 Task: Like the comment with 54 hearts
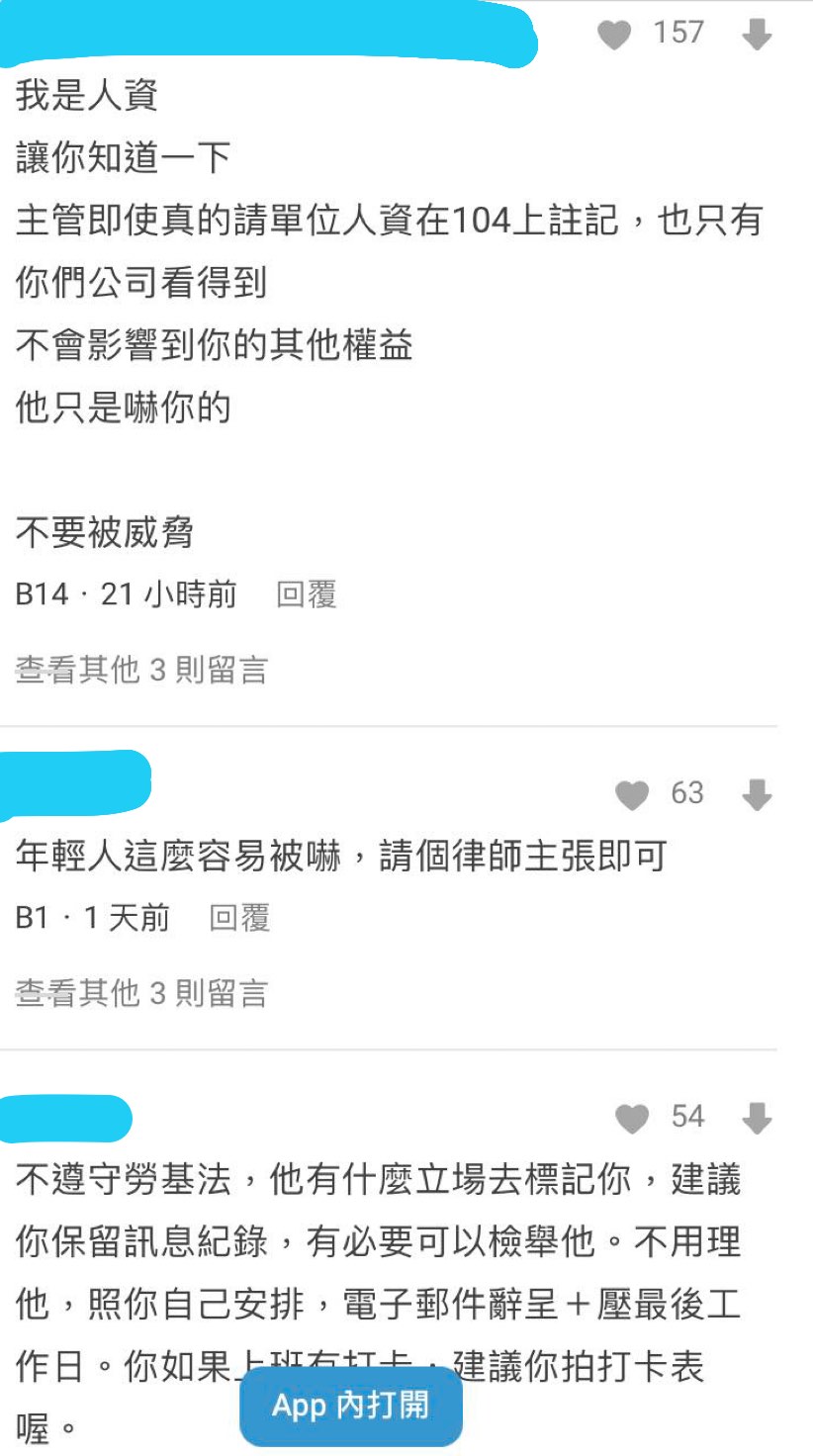tap(632, 1119)
